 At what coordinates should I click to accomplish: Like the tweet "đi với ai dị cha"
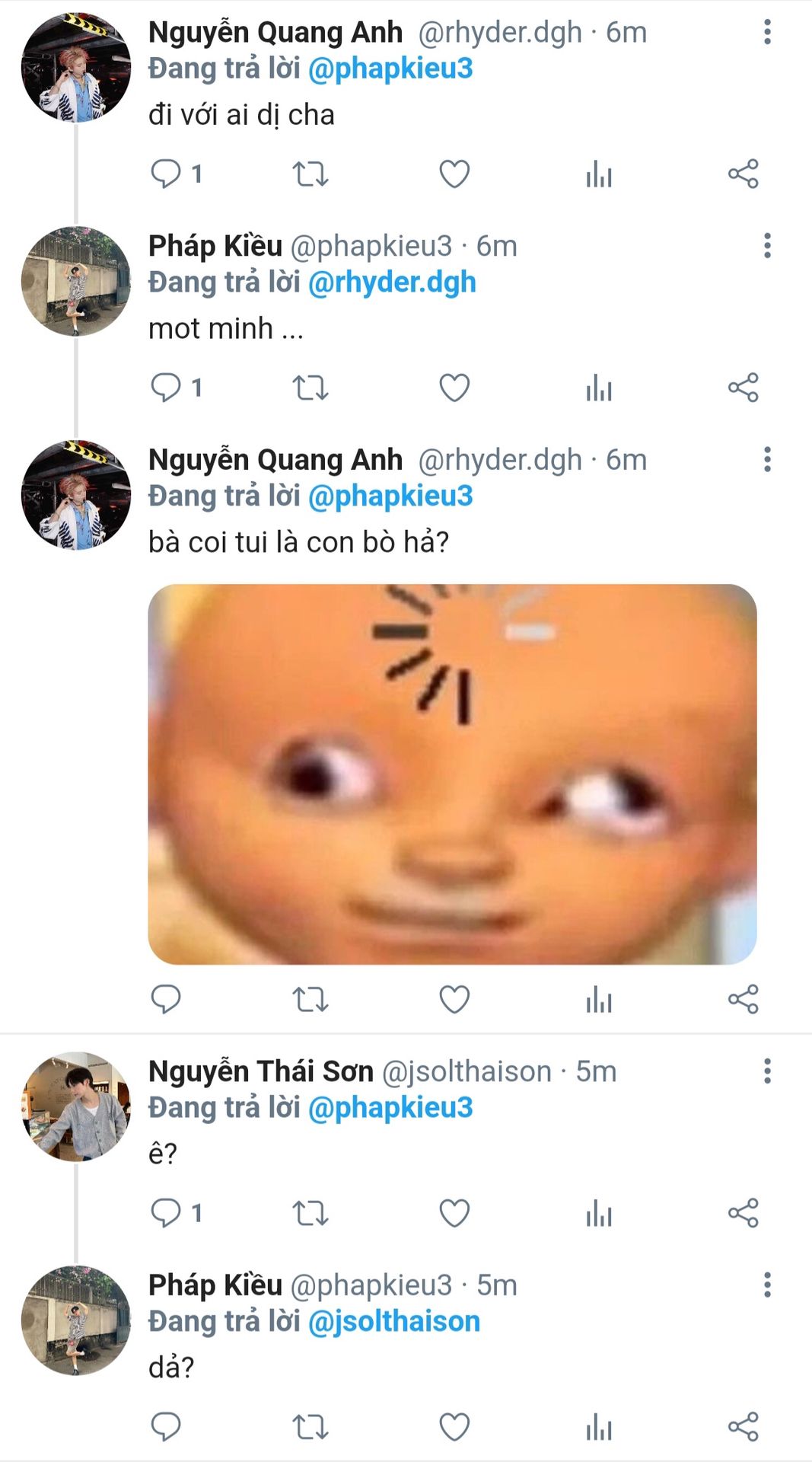pyautogui.click(x=454, y=174)
